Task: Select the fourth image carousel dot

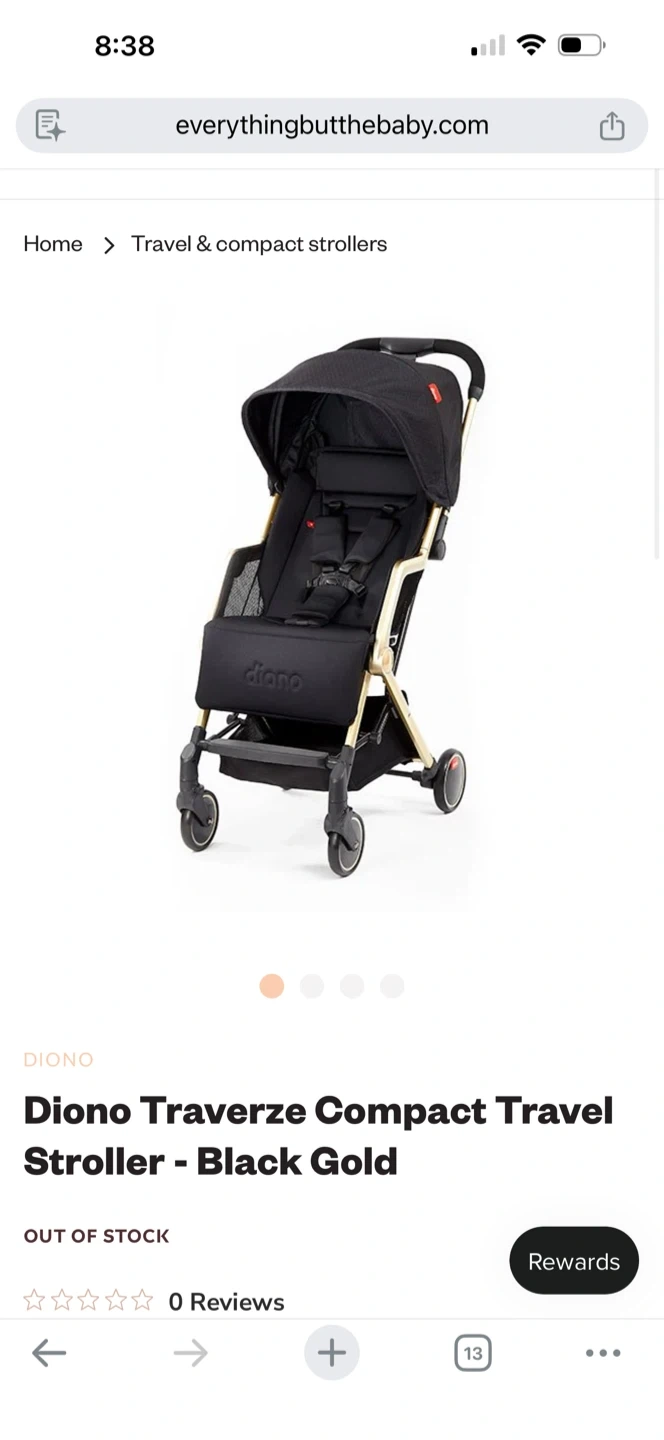Action: pyautogui.click(x=392, y=986)
